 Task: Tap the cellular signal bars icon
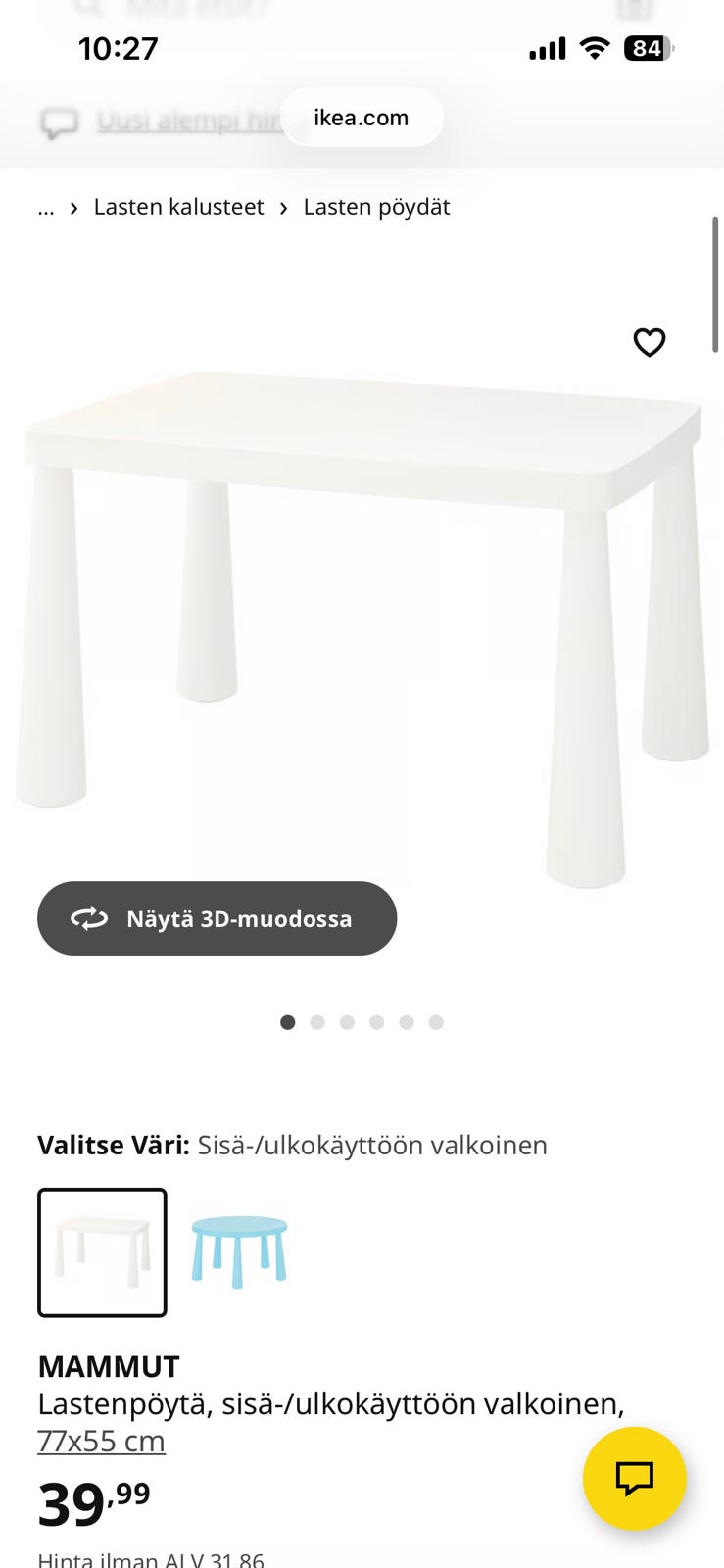(x=547, y=47)
